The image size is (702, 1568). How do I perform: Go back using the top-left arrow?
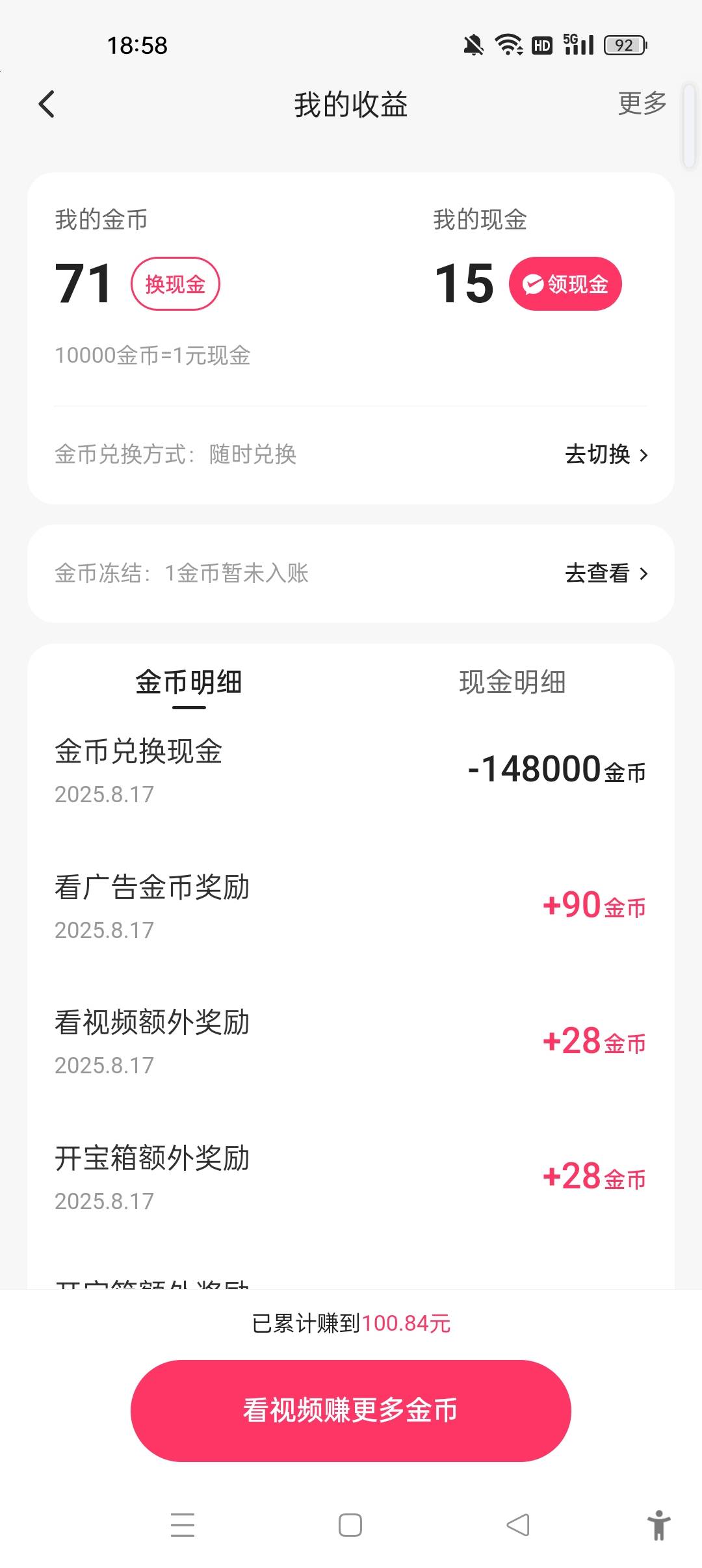coord(46,104)
